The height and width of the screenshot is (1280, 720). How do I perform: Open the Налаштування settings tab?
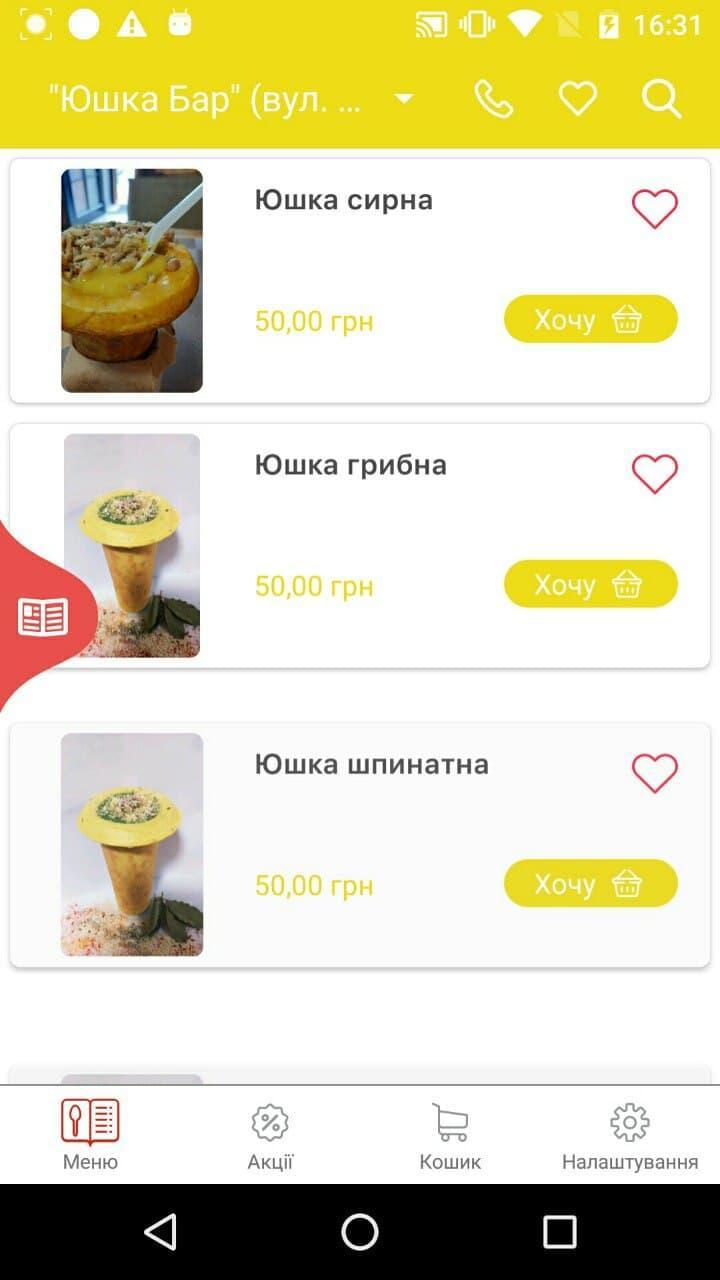629,1135
